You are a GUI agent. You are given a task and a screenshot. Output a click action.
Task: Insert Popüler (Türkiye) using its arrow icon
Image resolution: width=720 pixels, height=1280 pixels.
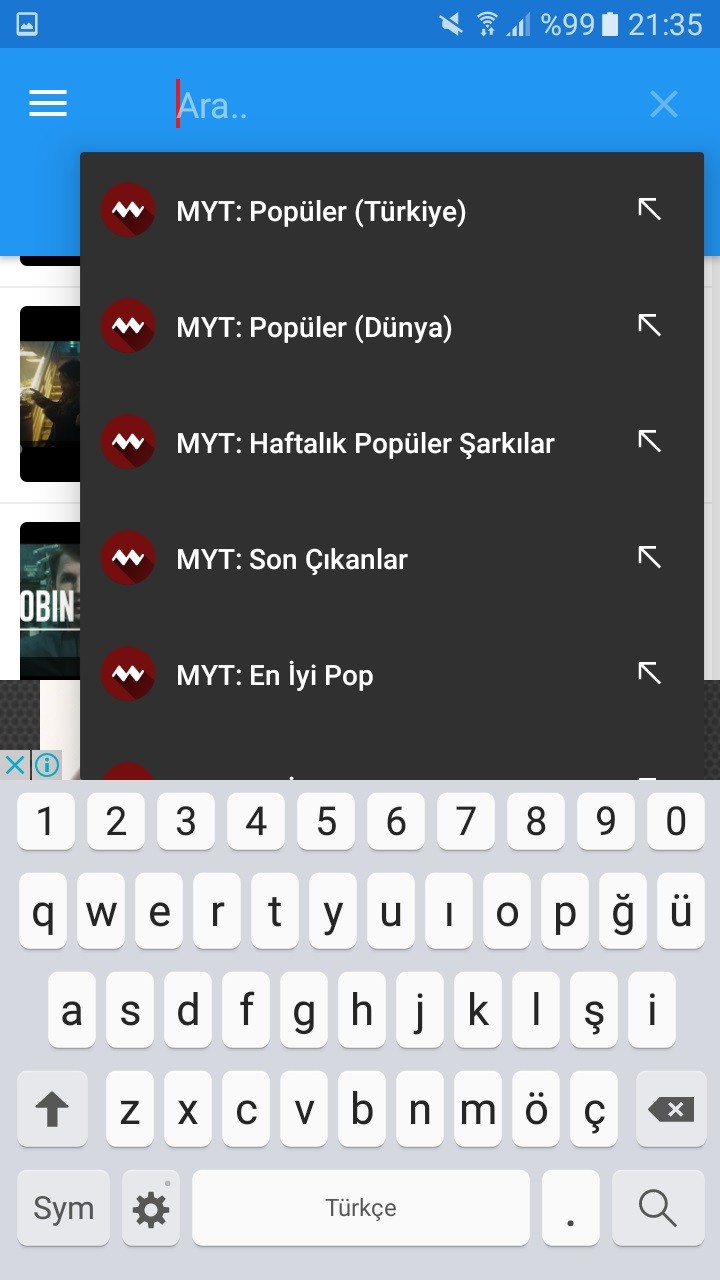[650, 209]
